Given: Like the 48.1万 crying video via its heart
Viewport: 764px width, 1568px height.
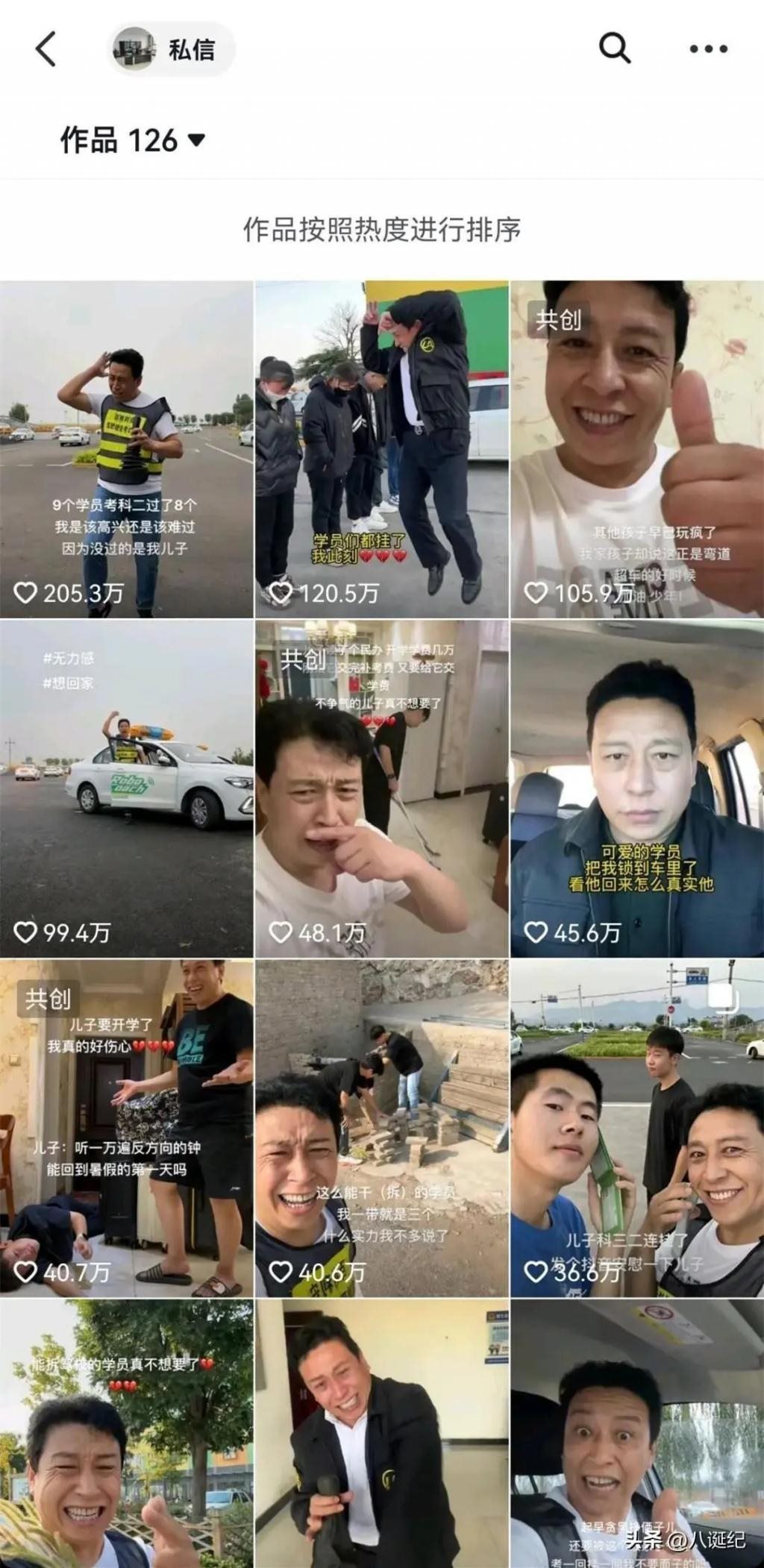Looking at the screenshot, I should (282, 929).
